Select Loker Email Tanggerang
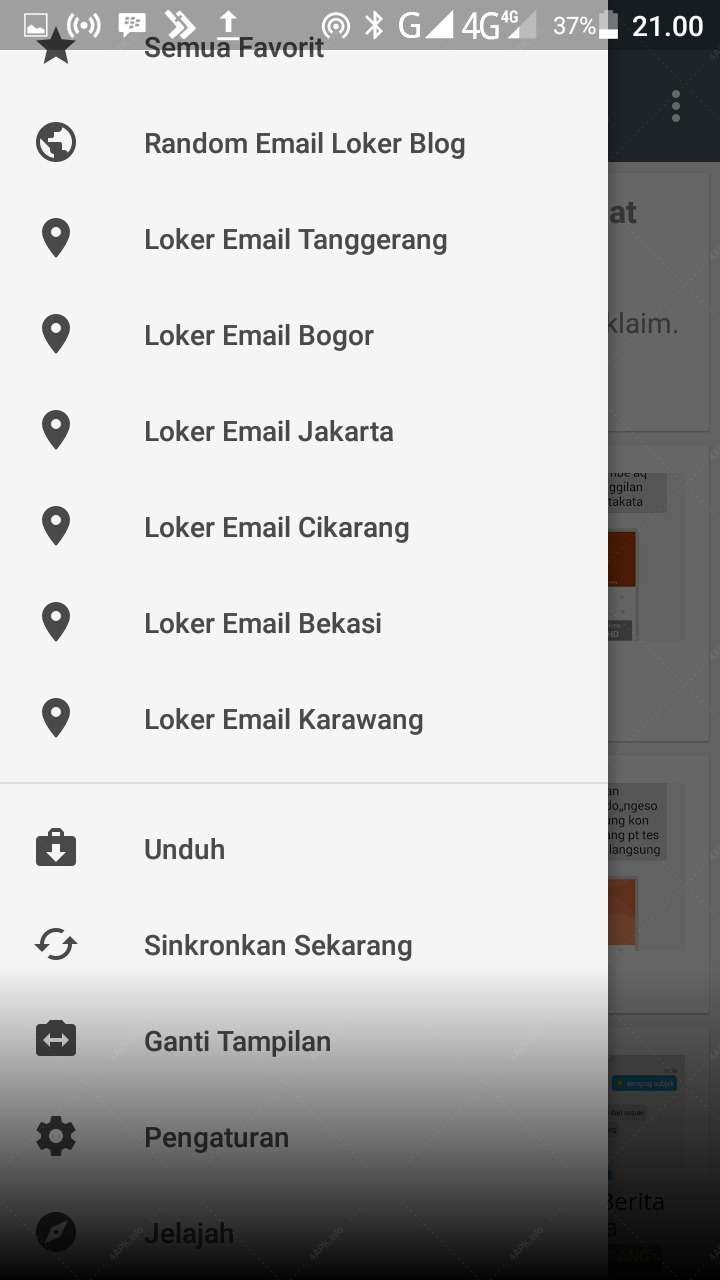The height and width of the screenshot is (1280, 720). click(x=304, y=239)
